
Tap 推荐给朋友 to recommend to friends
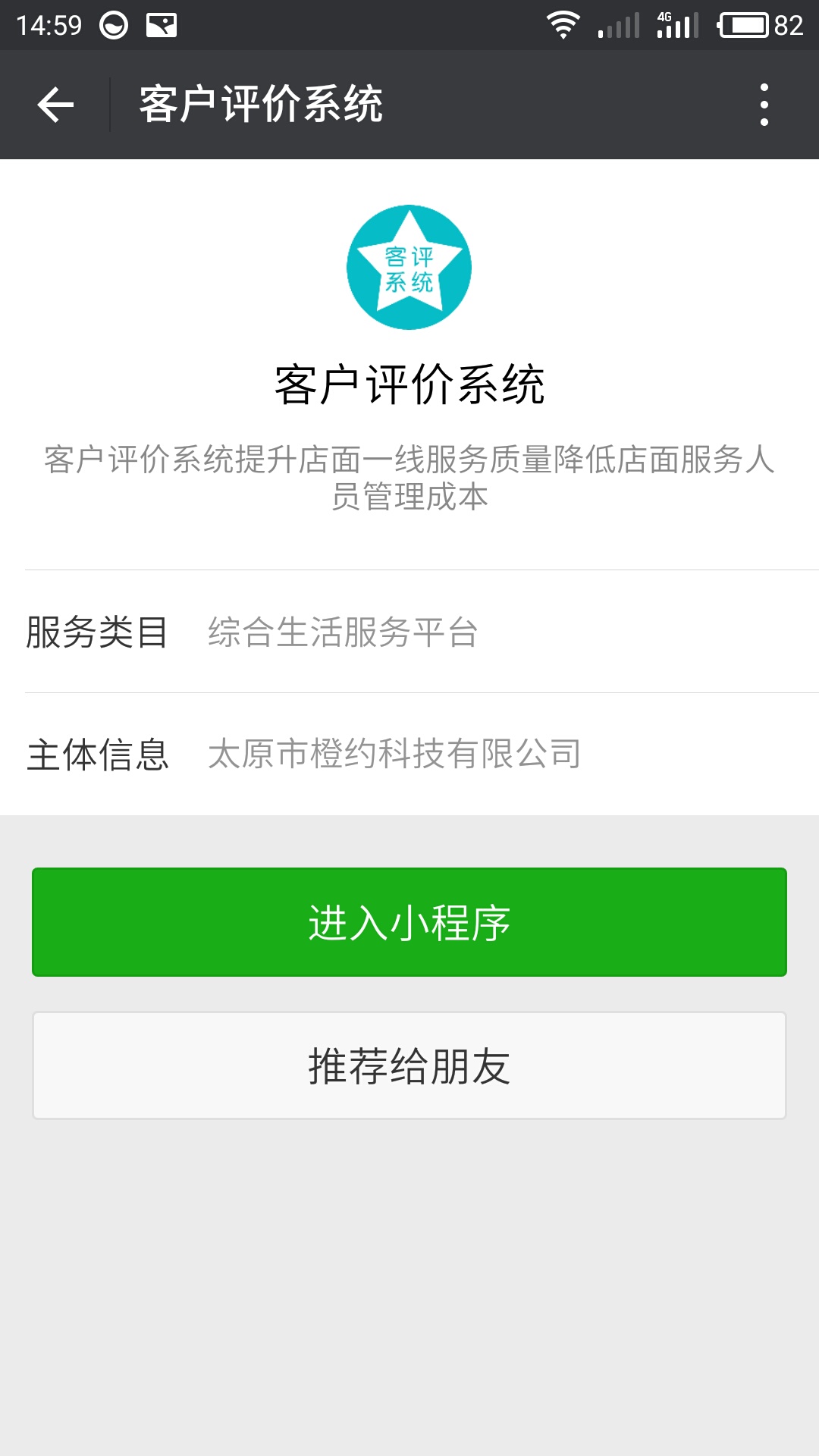pyautogui.click(x=409, y=1065)
